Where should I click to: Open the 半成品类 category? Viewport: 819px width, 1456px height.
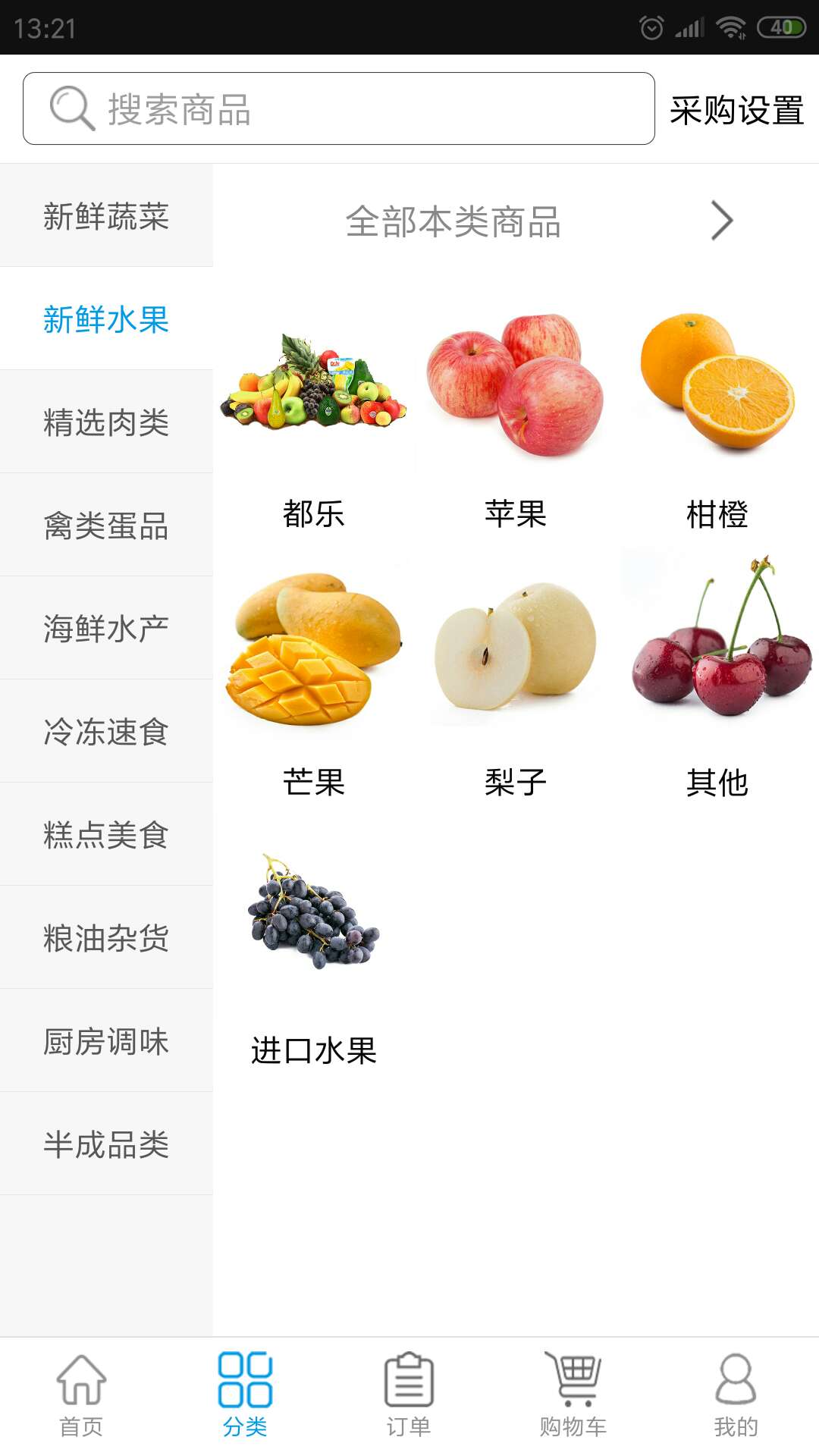coord(106,1144)
